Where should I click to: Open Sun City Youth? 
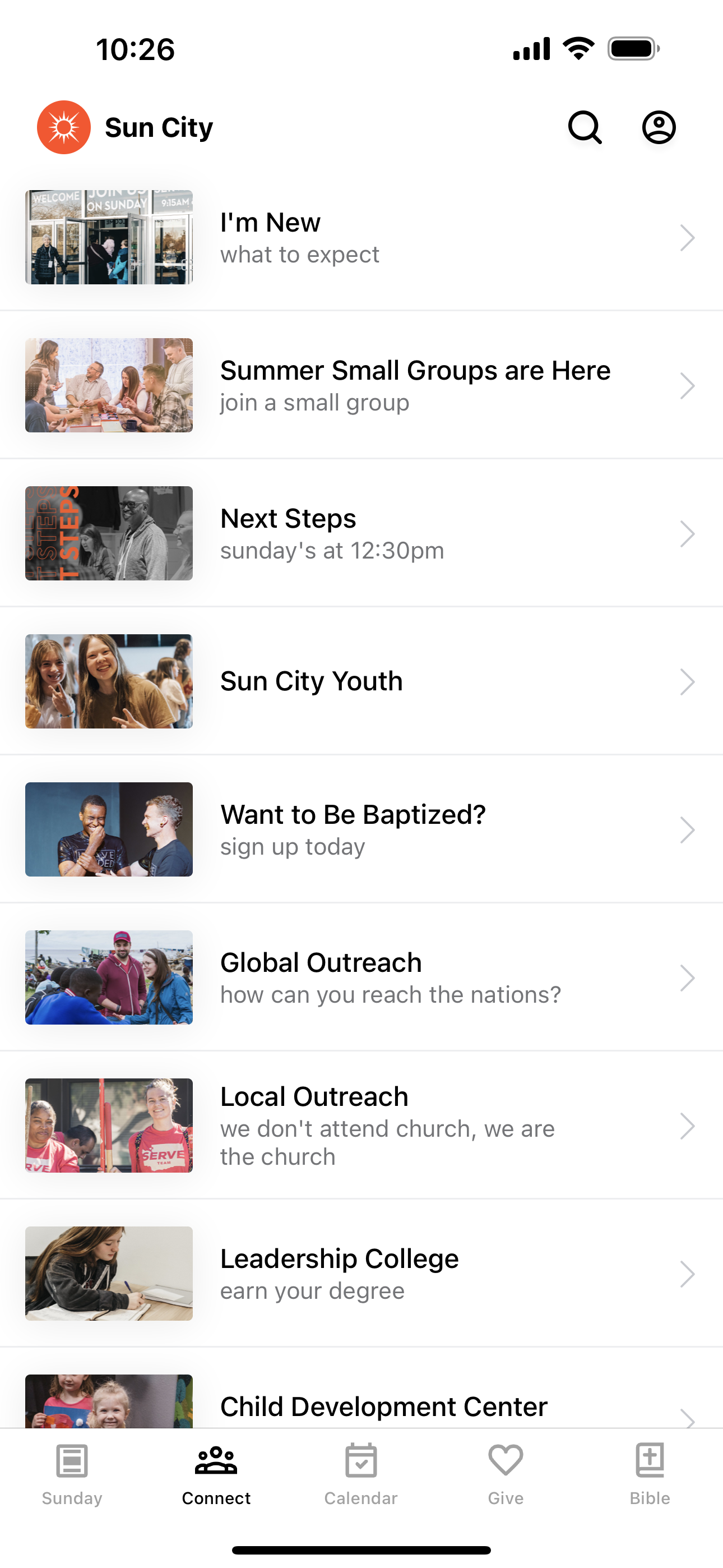(361, 681)
